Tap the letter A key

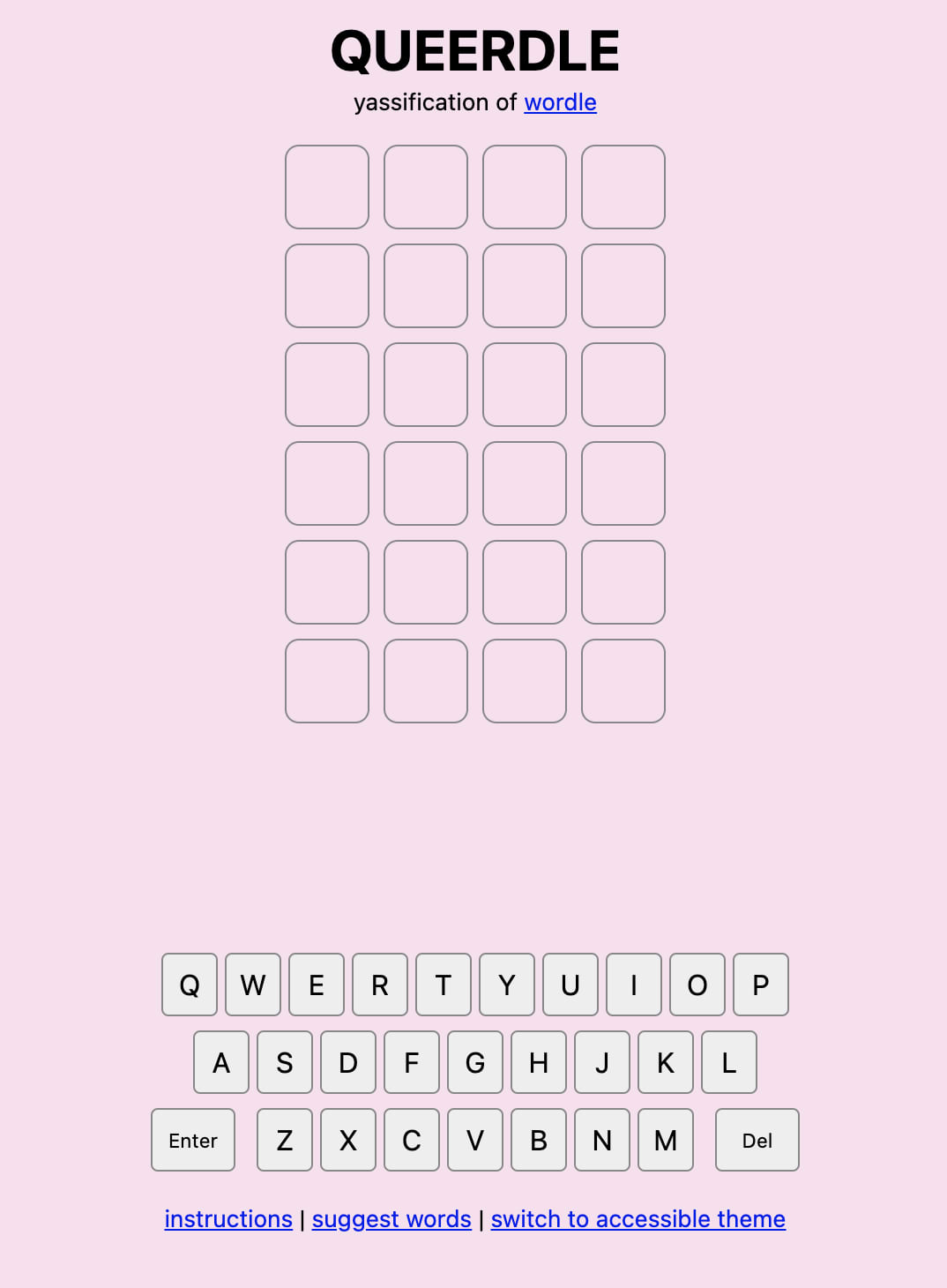(x=221, y=1062)
